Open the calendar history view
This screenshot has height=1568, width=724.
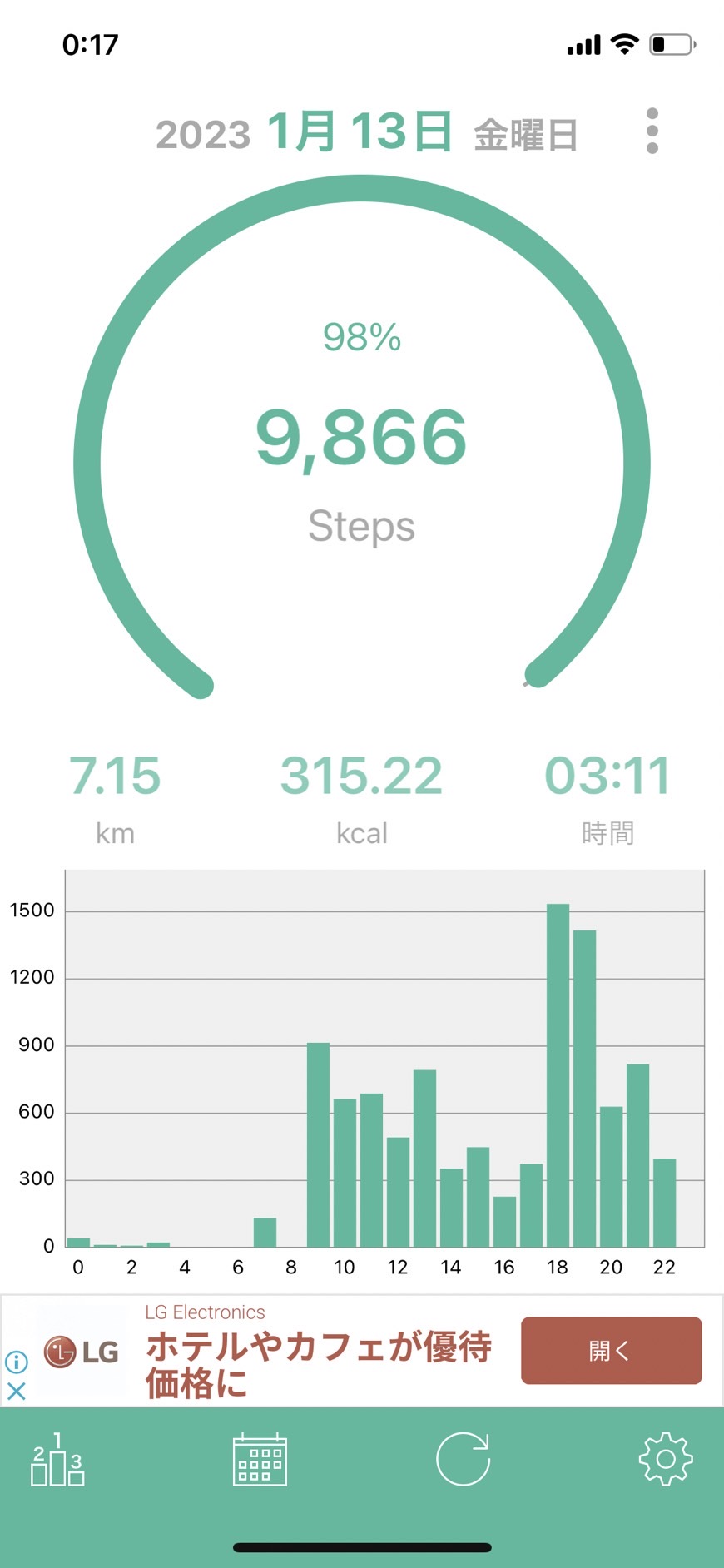(260, 1459)
